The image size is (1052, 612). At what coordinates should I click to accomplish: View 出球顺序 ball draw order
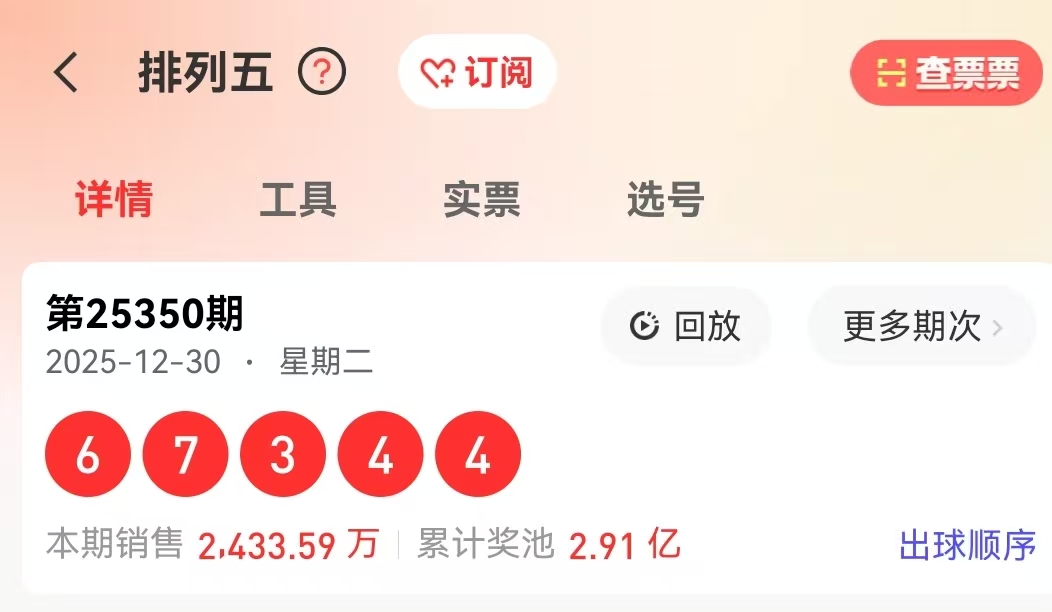coord(967,546)
